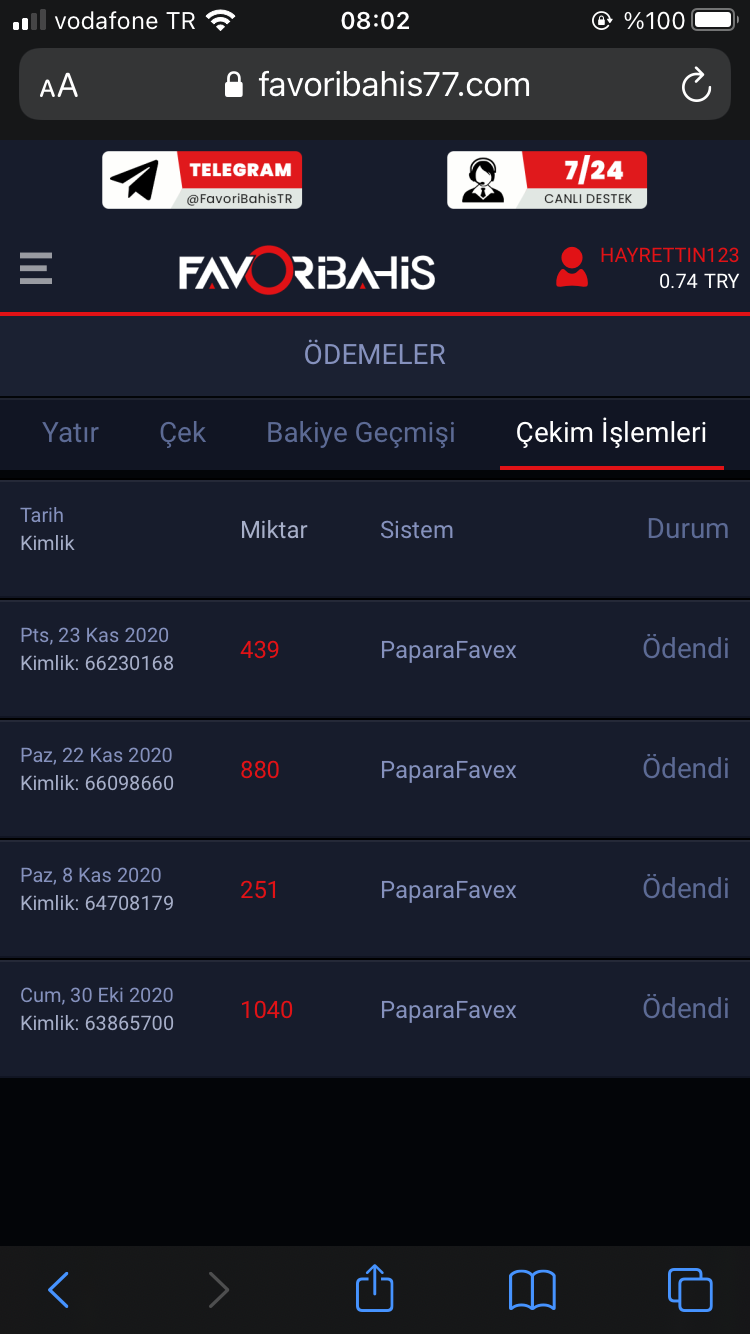
Task: Switch to the Yatır tab
Action: click(x=70, y=433)
